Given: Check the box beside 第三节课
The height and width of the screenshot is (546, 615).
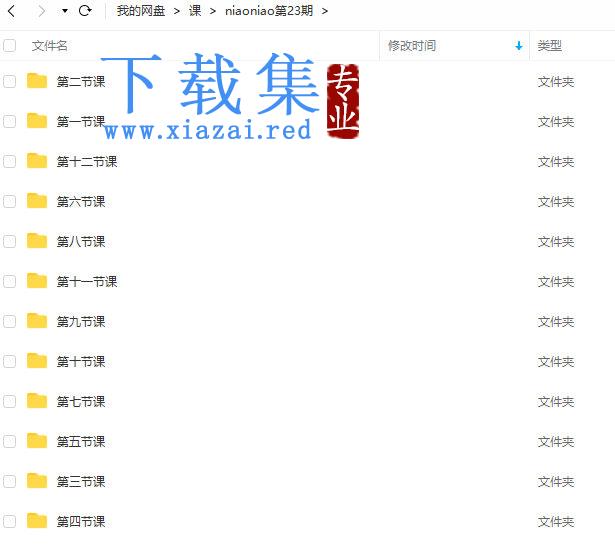Looking at the screenshot, I should (x=10, y=482).
